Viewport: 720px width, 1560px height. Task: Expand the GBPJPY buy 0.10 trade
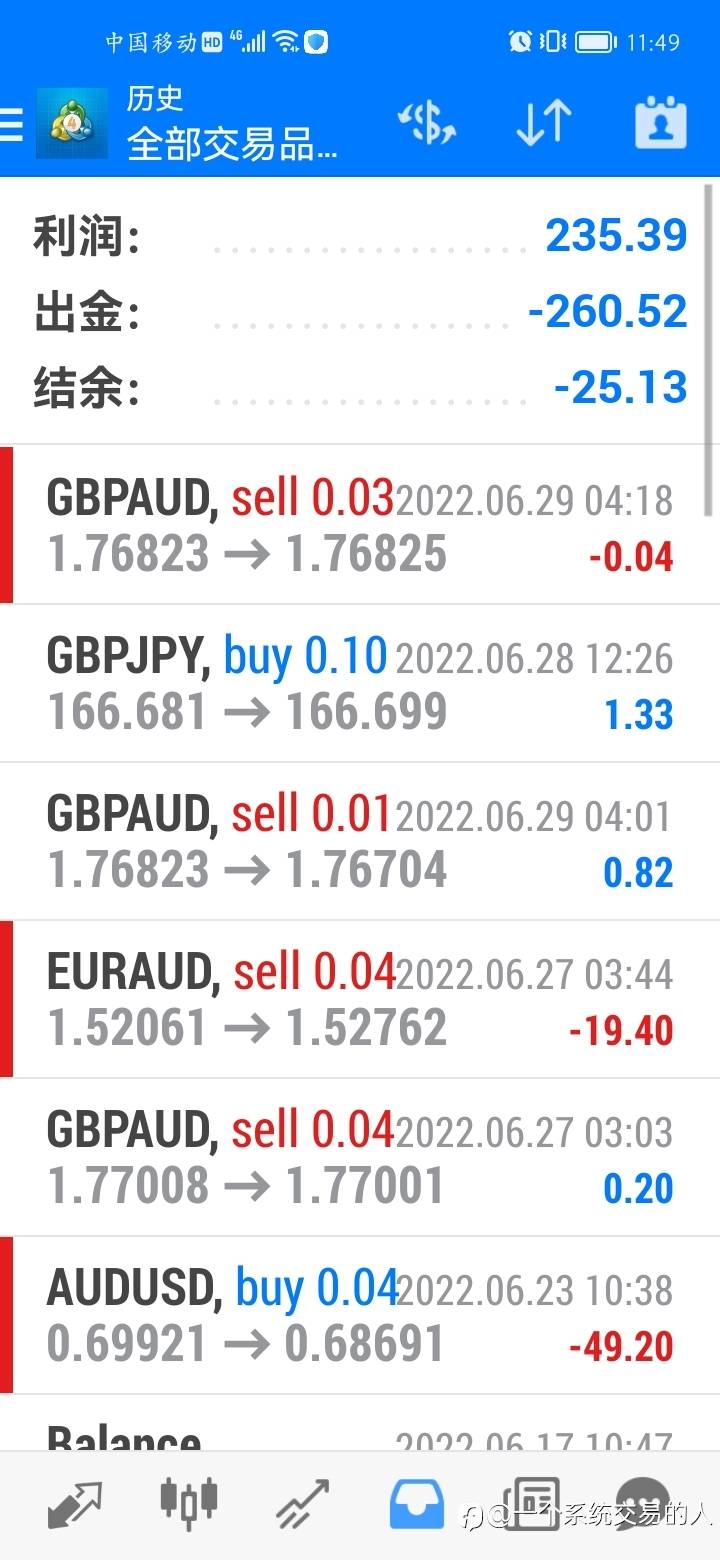click(360, 684)
